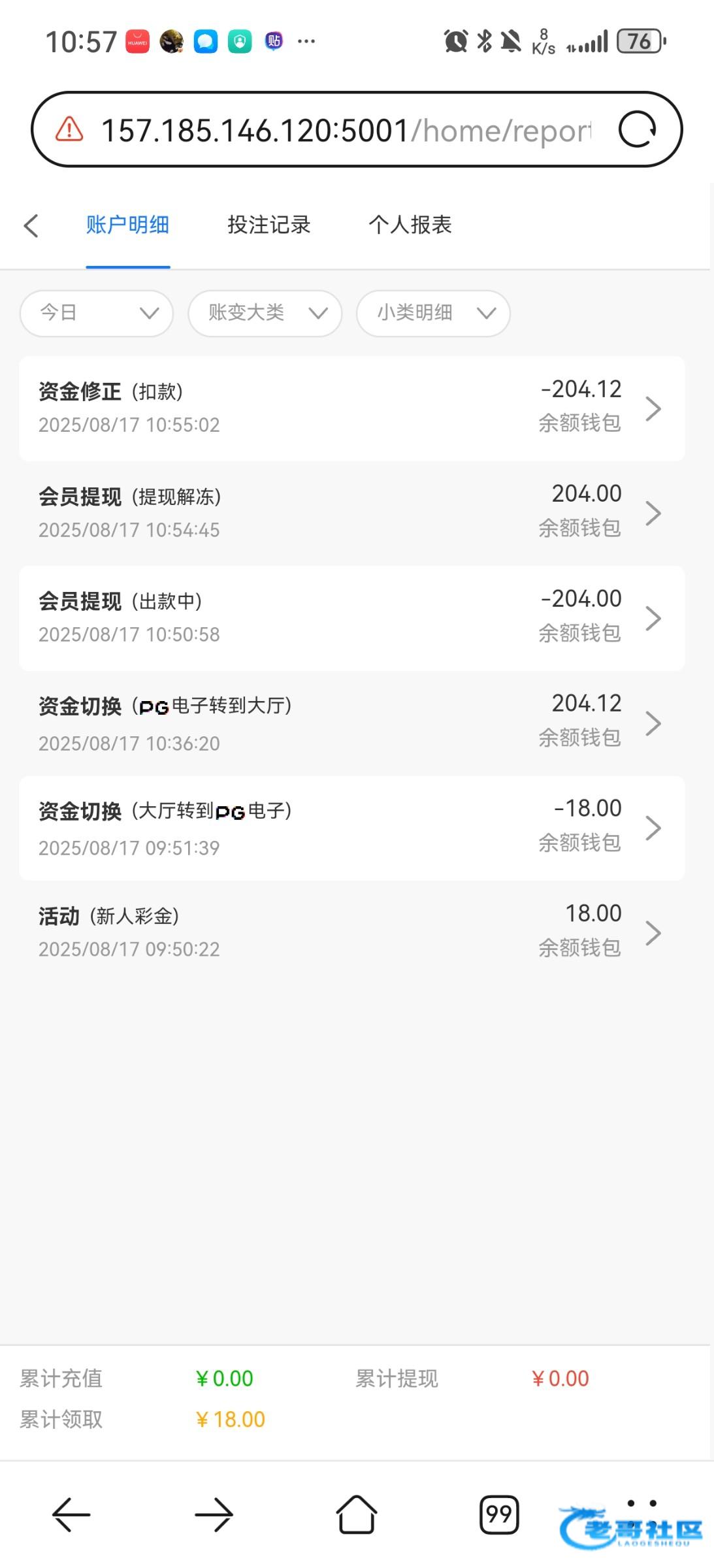
Task: View the 会员提现 (提现解冻) entry
Action: tap(352, 513)
